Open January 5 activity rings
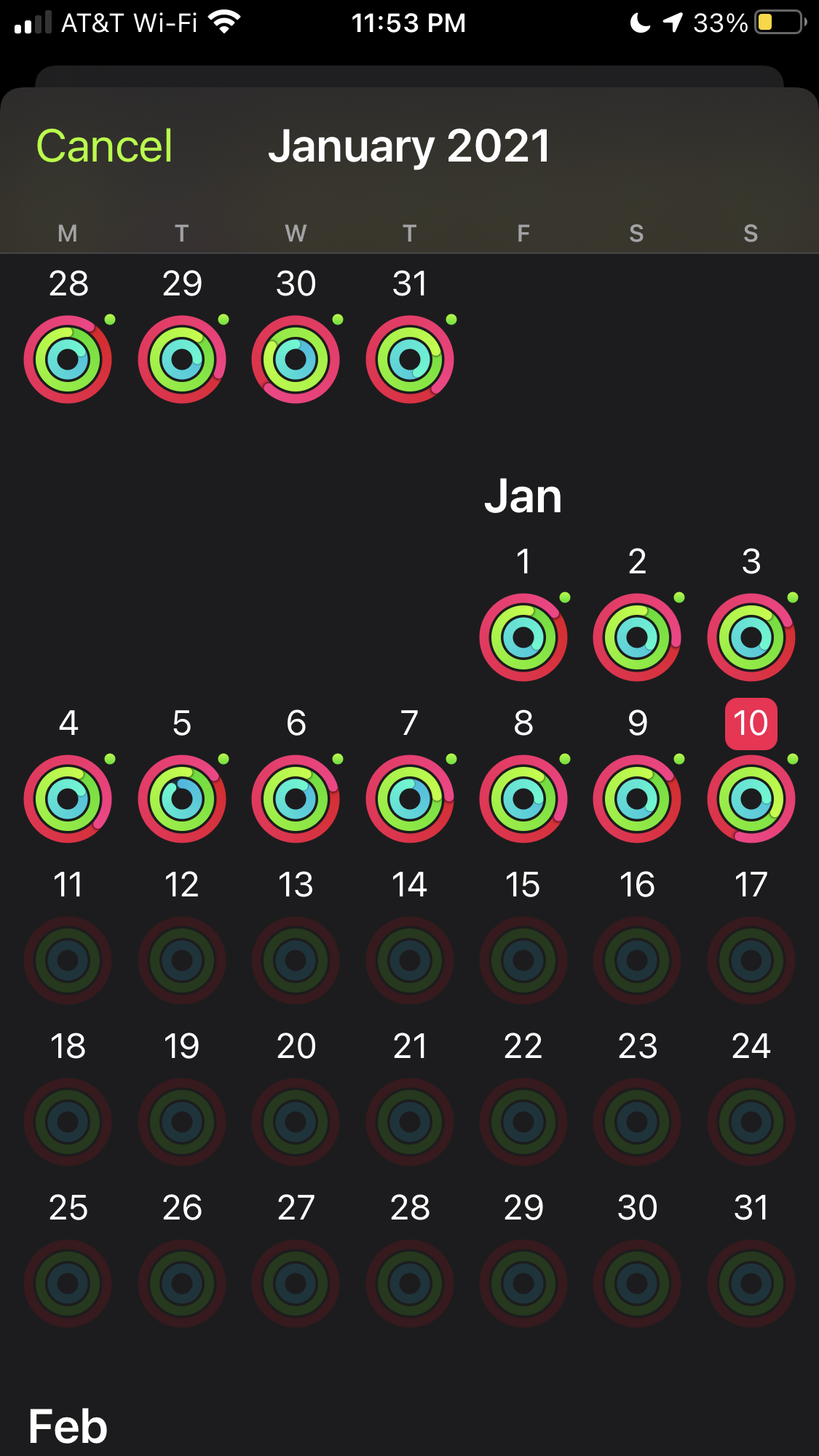The image size is (819, 1456). tap(182, 798)
